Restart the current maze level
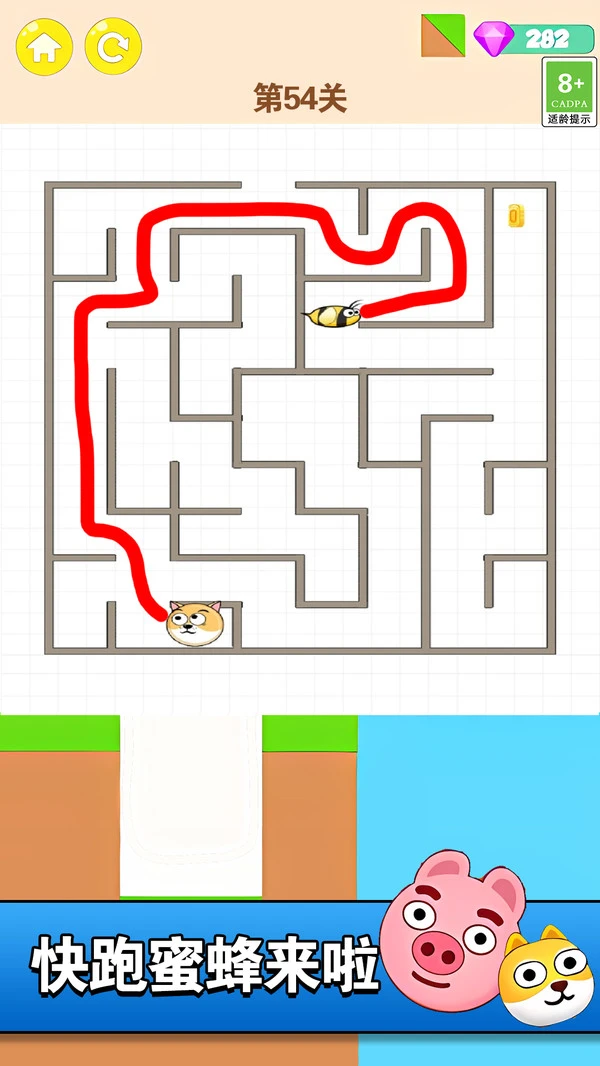The width and height of the screenshot is (600, 1066). [113, 45]
